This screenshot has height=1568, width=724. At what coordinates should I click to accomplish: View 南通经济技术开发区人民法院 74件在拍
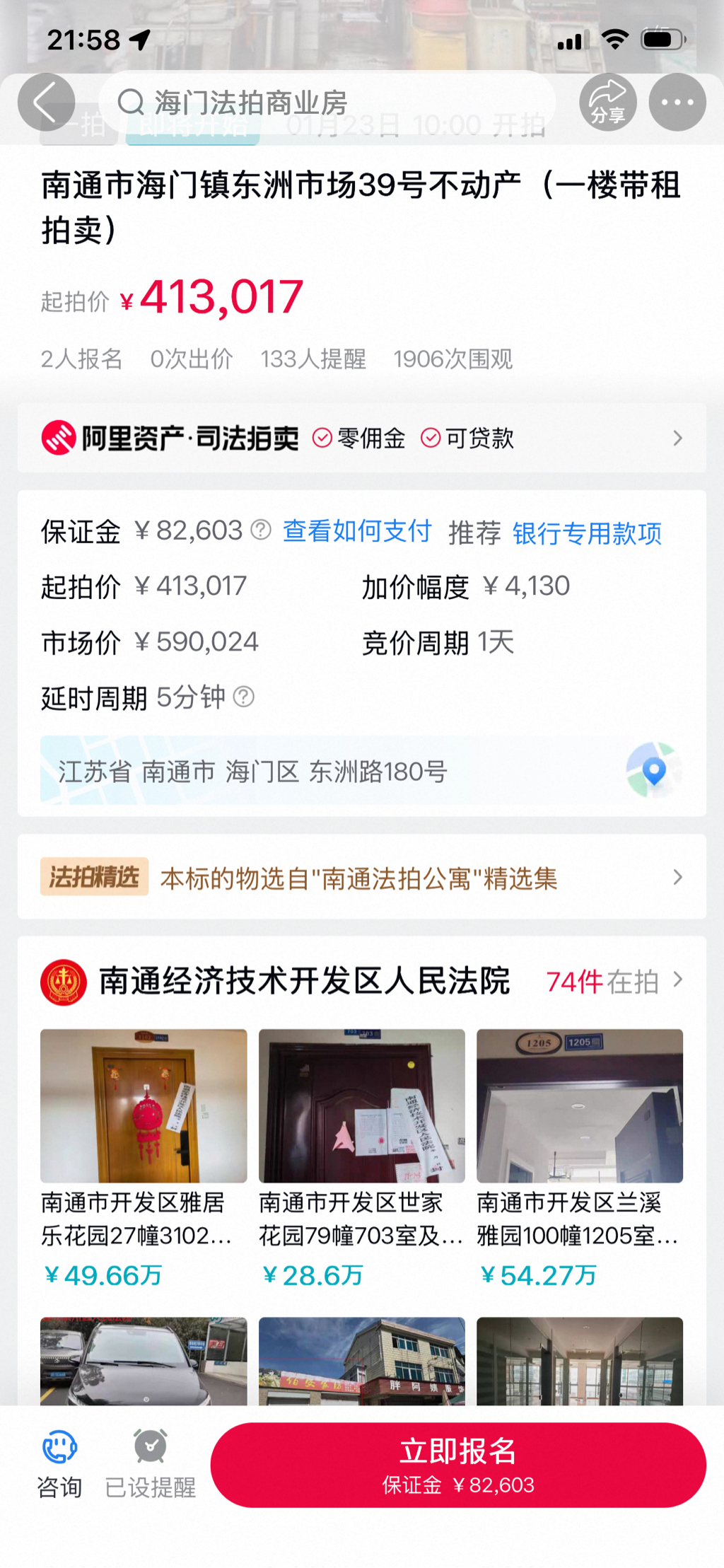pos(614,982)
